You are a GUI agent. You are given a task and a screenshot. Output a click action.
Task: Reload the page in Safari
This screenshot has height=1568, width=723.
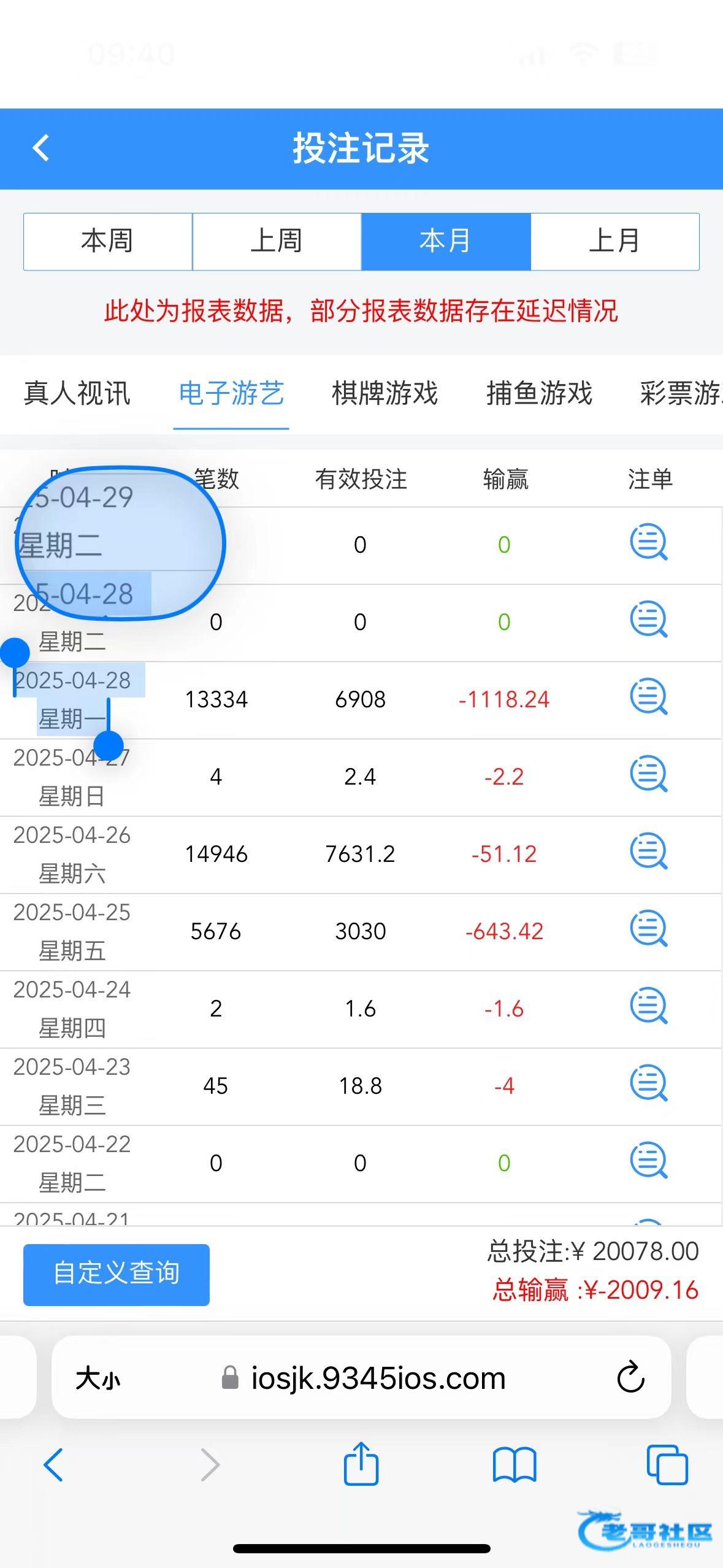(x=630, y=1378)
